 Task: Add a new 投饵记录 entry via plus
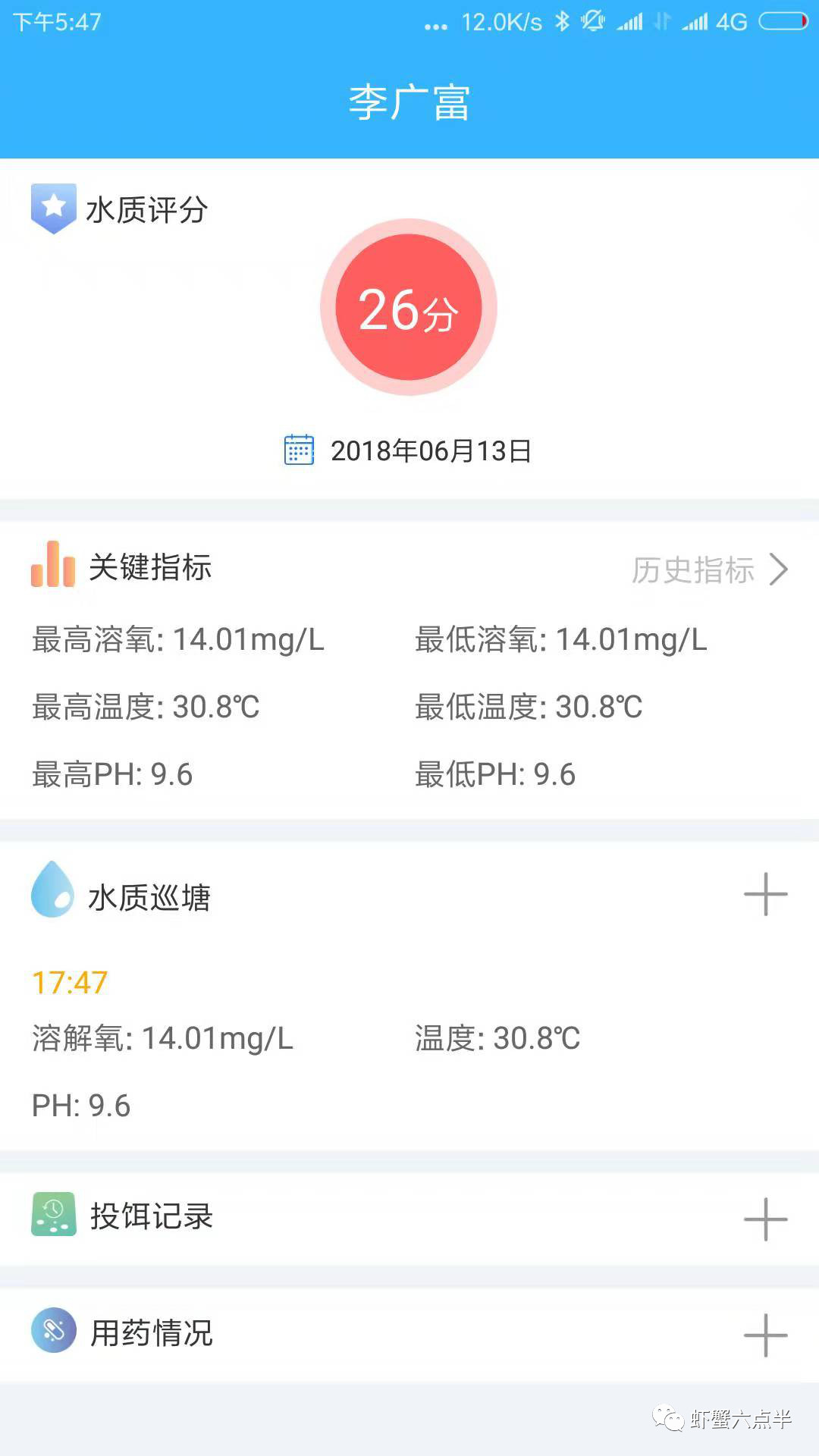pos(767,1218)
